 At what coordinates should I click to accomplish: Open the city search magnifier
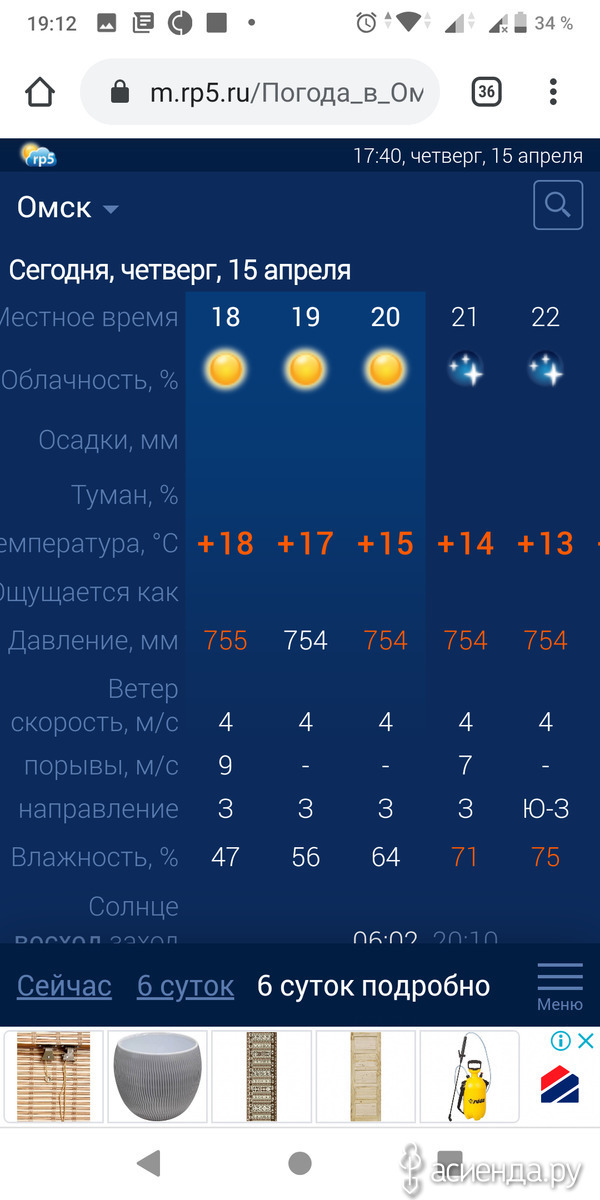[x=558, y=206]
